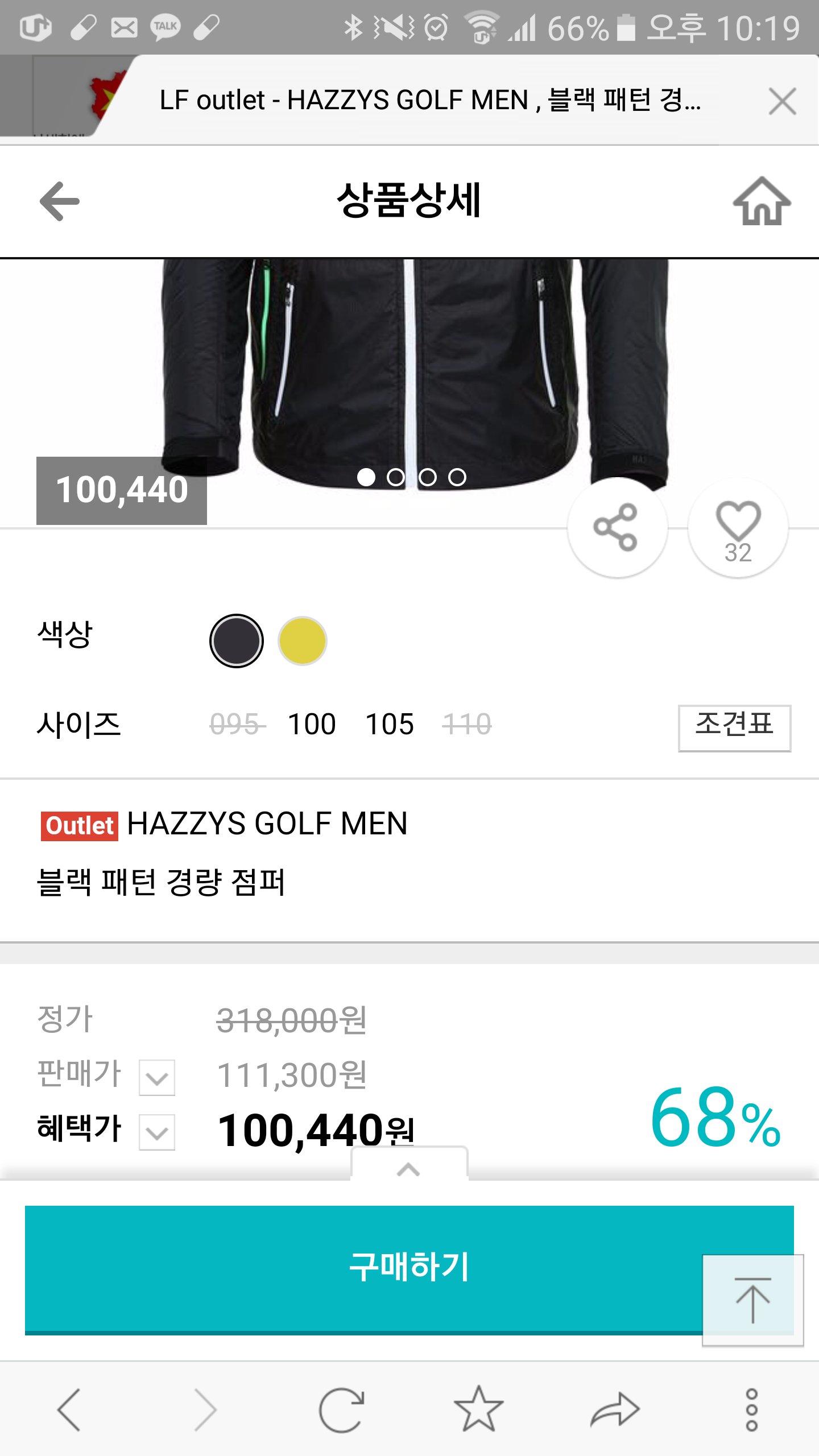Go back from the 상품상세 page
Viewport: 819px width, 1456px height.
pos(60,201)
